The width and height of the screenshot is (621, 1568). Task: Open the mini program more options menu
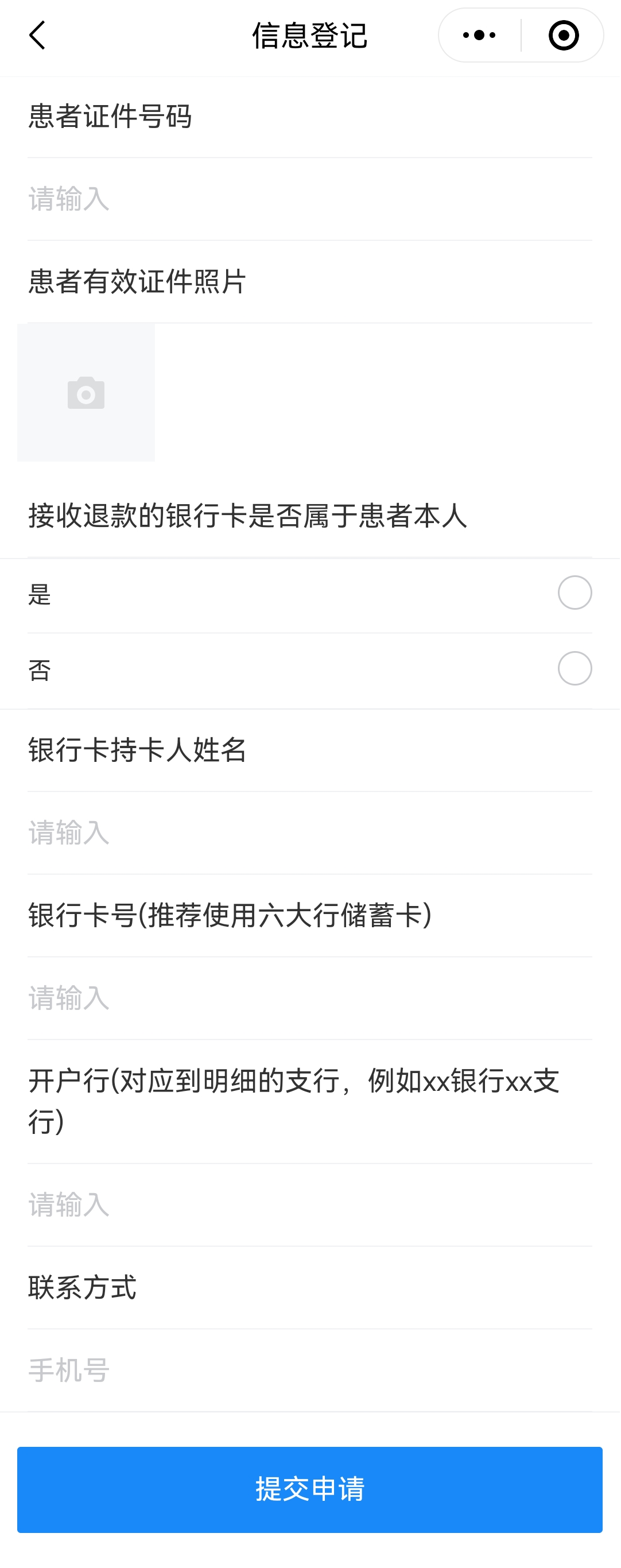(x=479, y=35)
